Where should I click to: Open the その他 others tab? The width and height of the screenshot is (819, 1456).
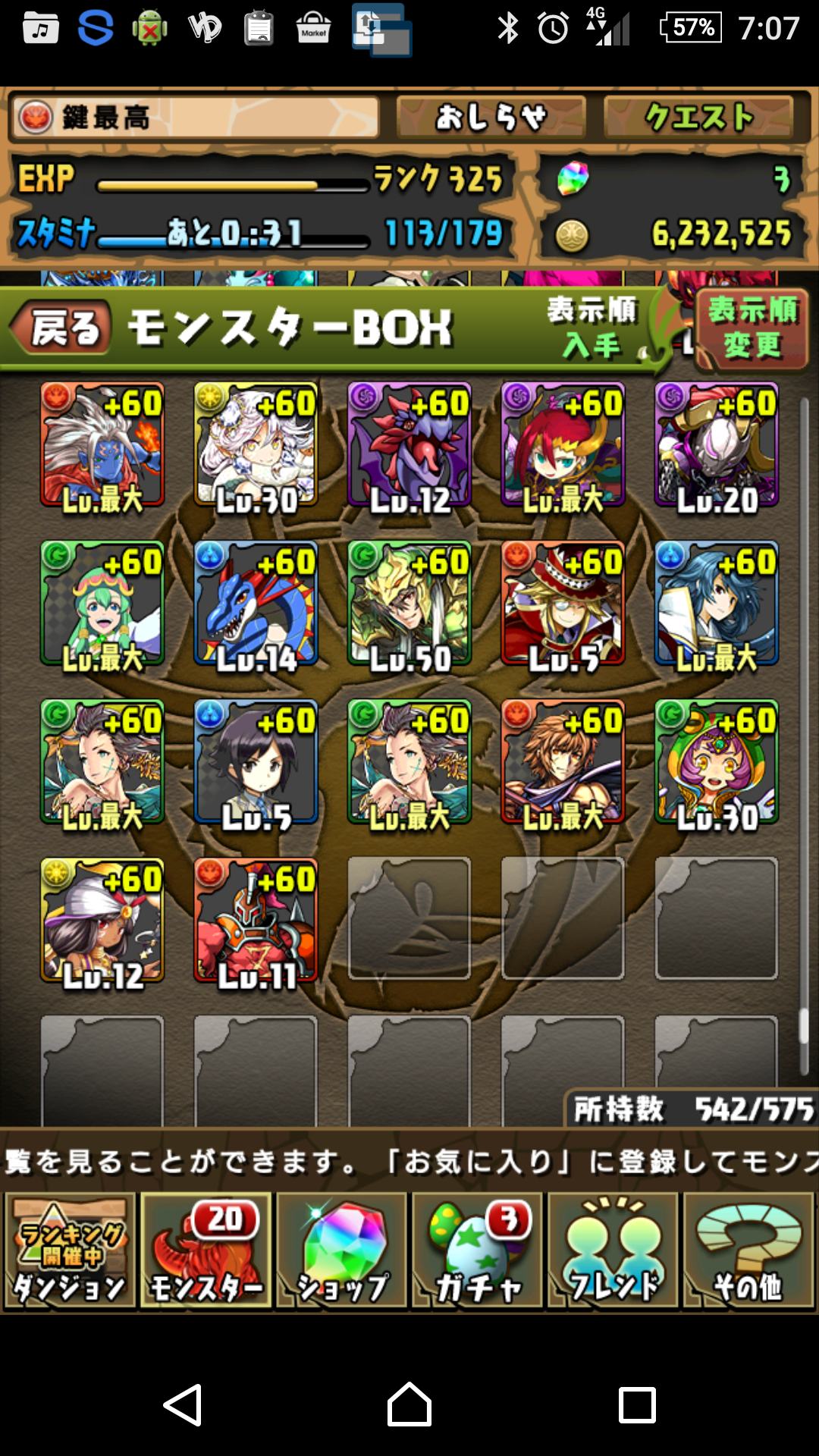(x=748, y=1250)
